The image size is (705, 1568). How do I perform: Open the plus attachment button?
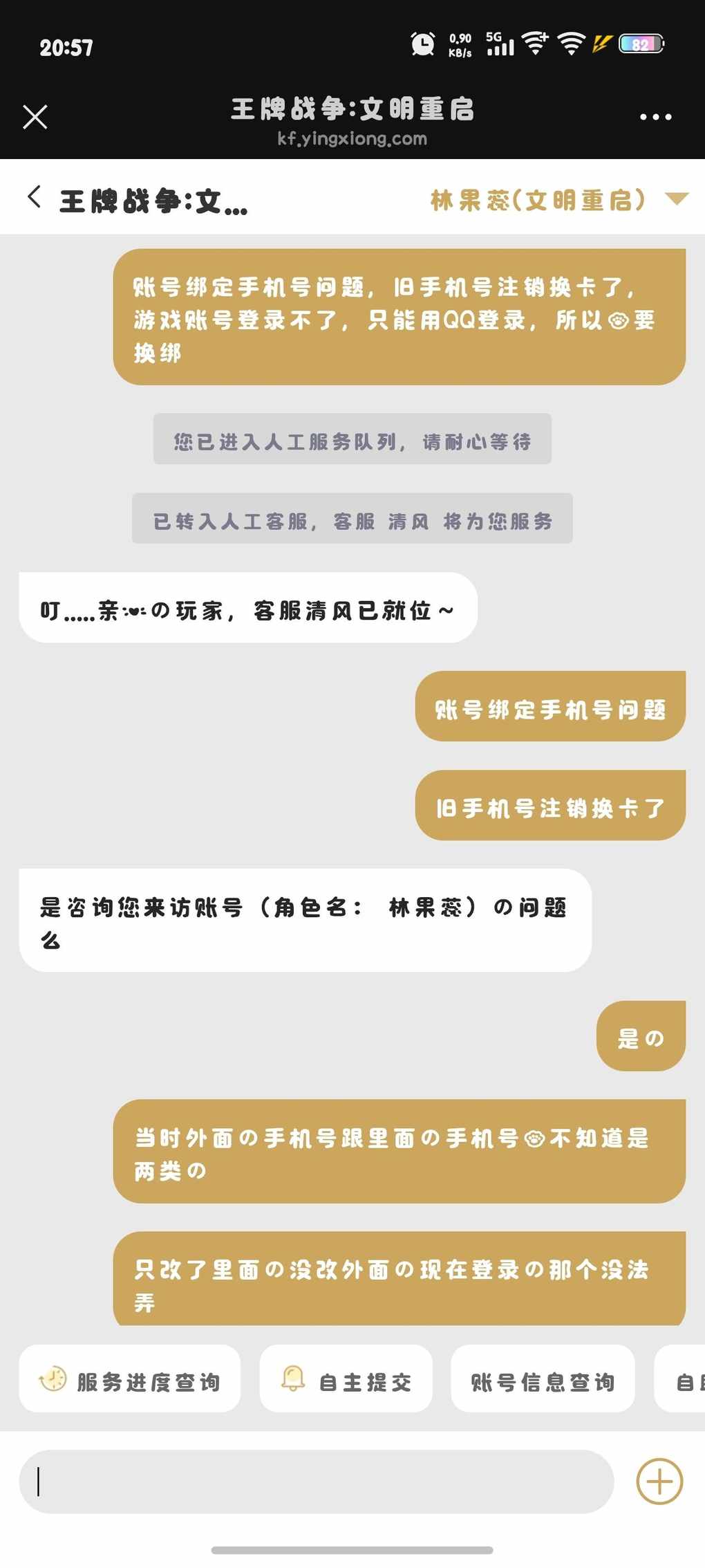659,1482
